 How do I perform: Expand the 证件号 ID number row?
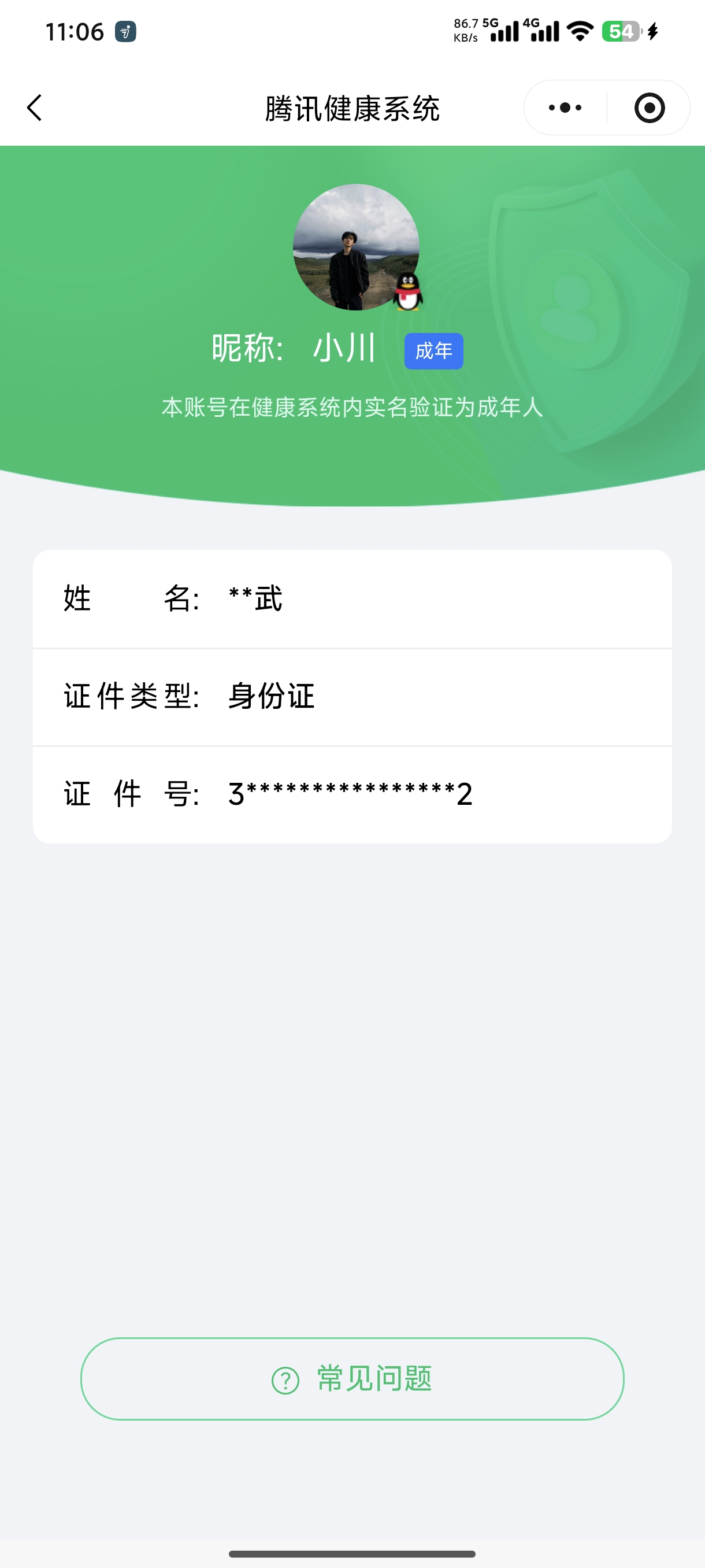[x=352, y=793]
